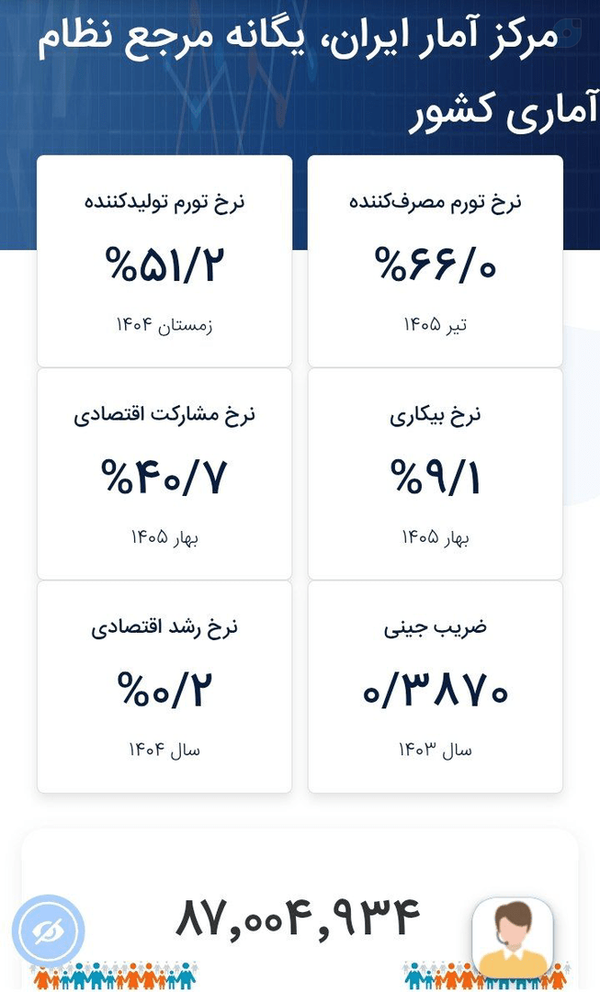
Task: Open the accessibility eye floating button
Action: [48, 930]
